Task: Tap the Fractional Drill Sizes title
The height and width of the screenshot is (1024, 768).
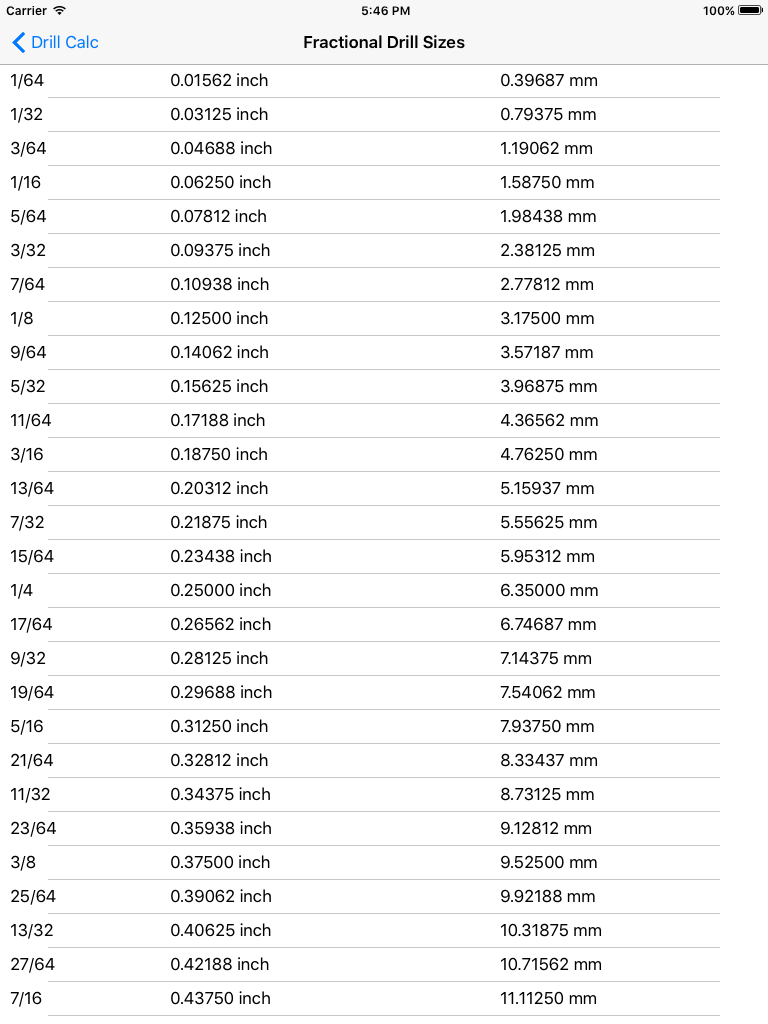Action: (384, 42)
